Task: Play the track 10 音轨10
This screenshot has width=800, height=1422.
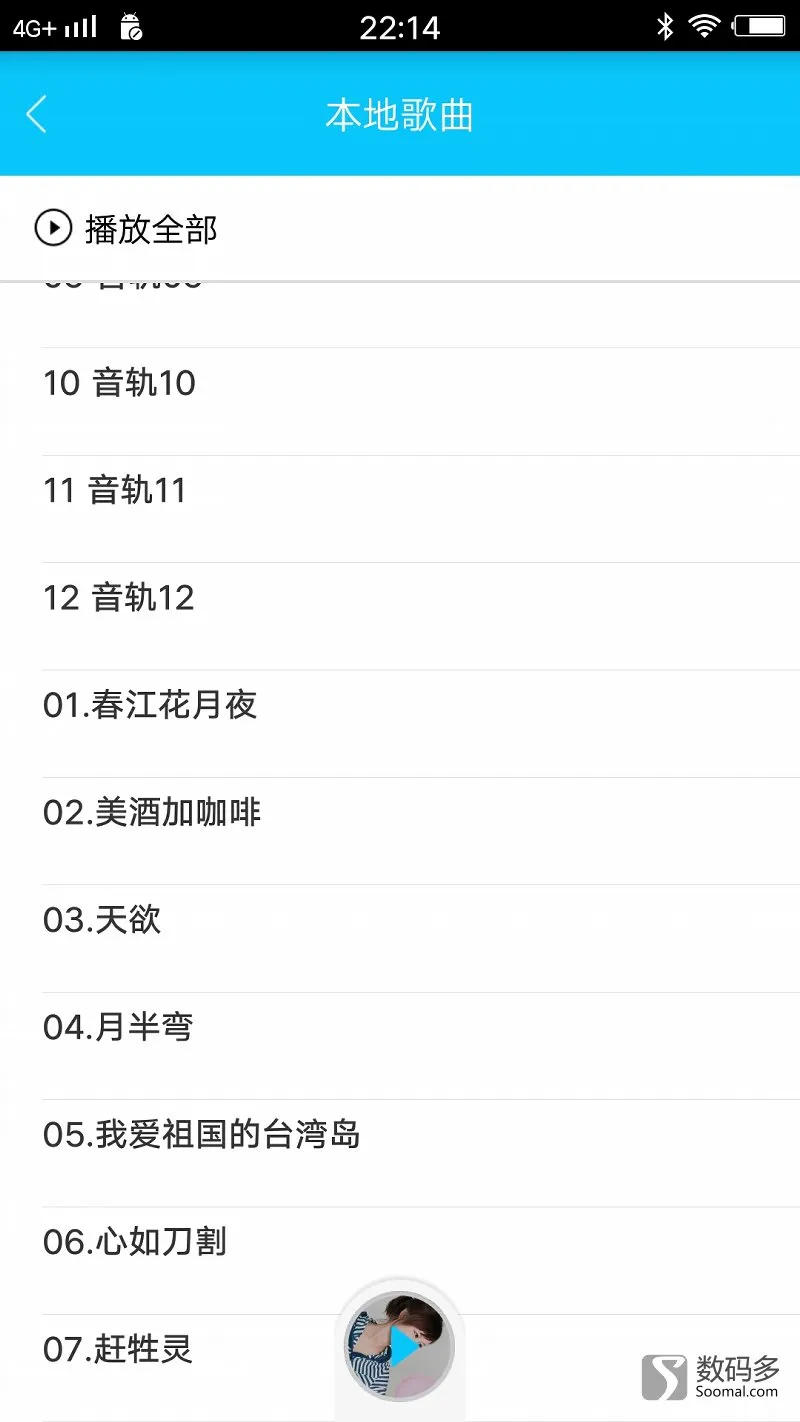Action: coord(400,402)
